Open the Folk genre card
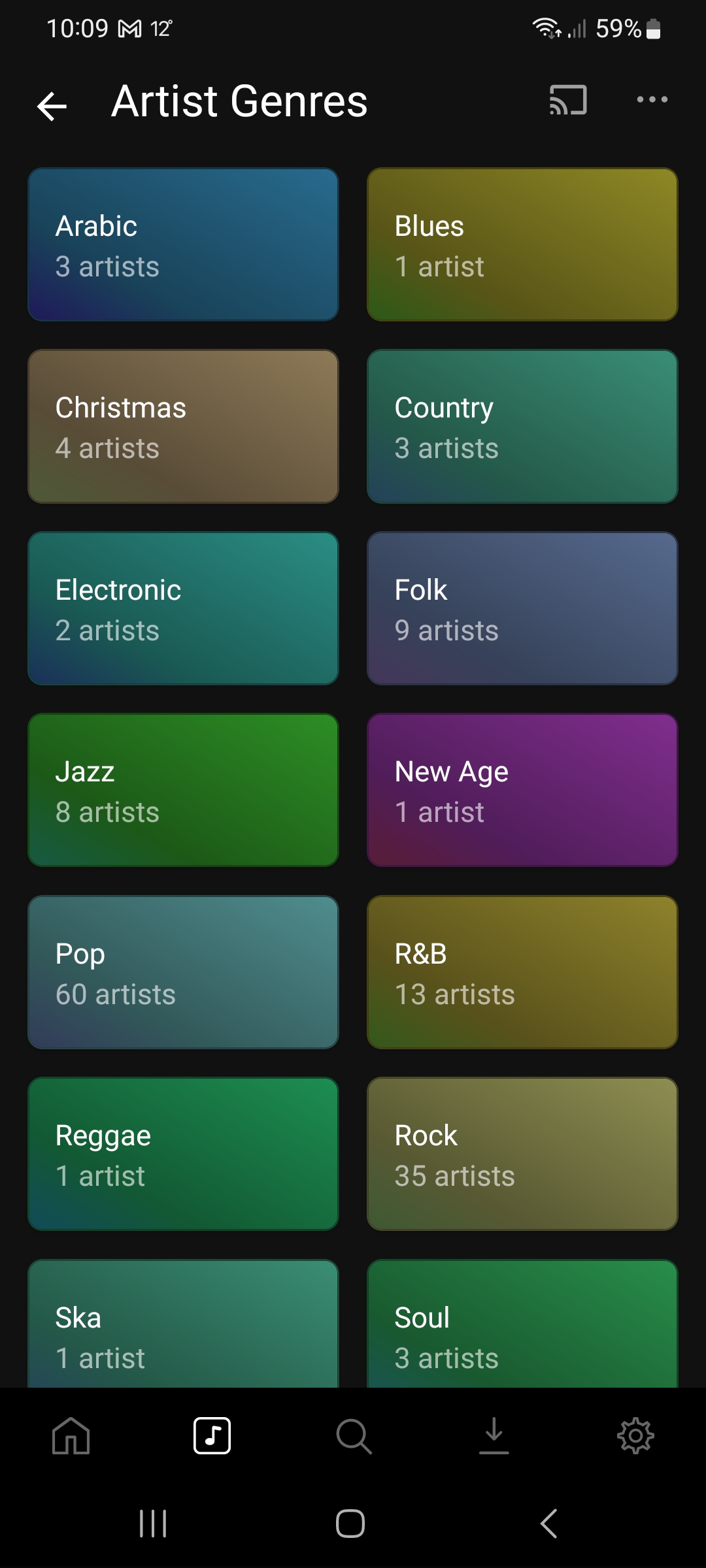This screenshot has width=706, height=1568. (522, 608)
